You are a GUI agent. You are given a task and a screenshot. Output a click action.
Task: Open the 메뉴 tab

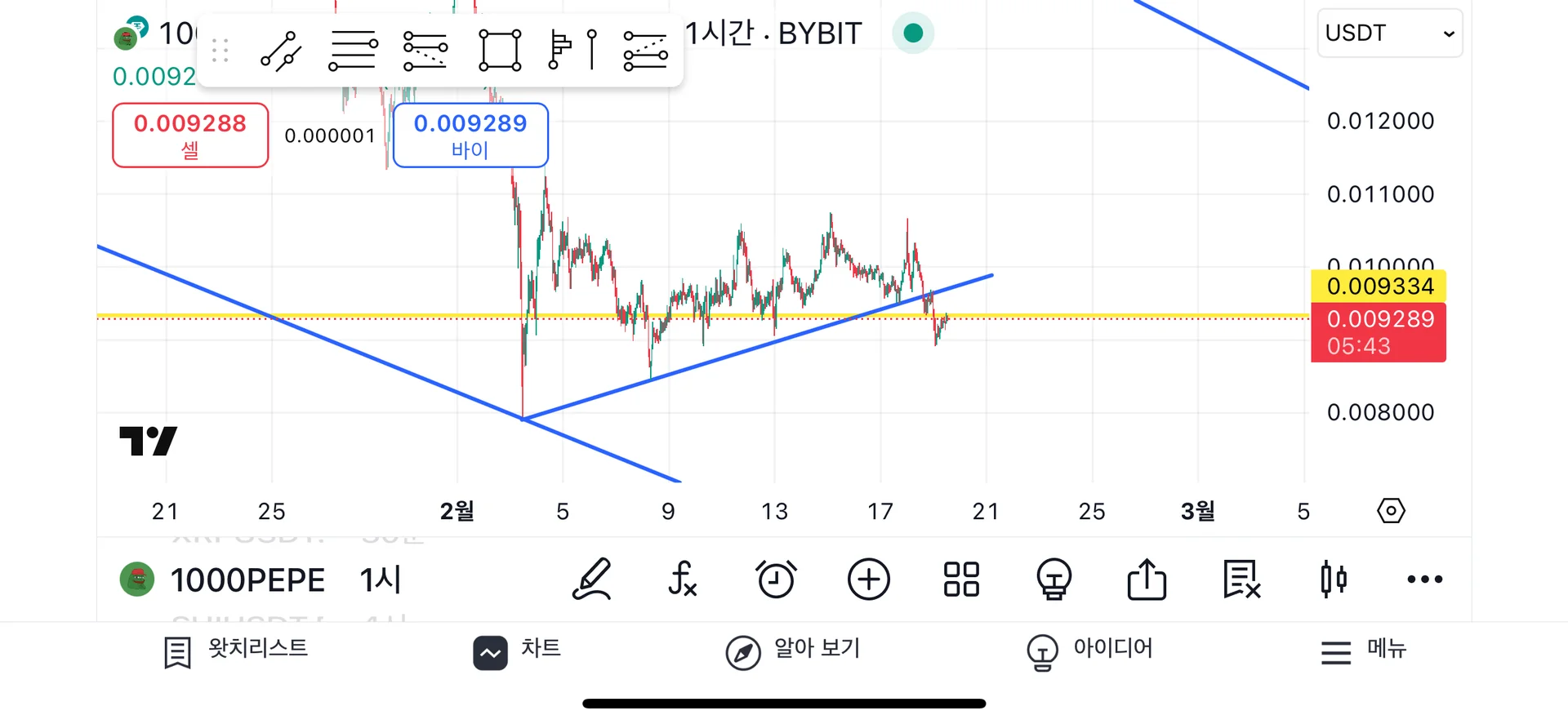click(x=1363, y=651)
